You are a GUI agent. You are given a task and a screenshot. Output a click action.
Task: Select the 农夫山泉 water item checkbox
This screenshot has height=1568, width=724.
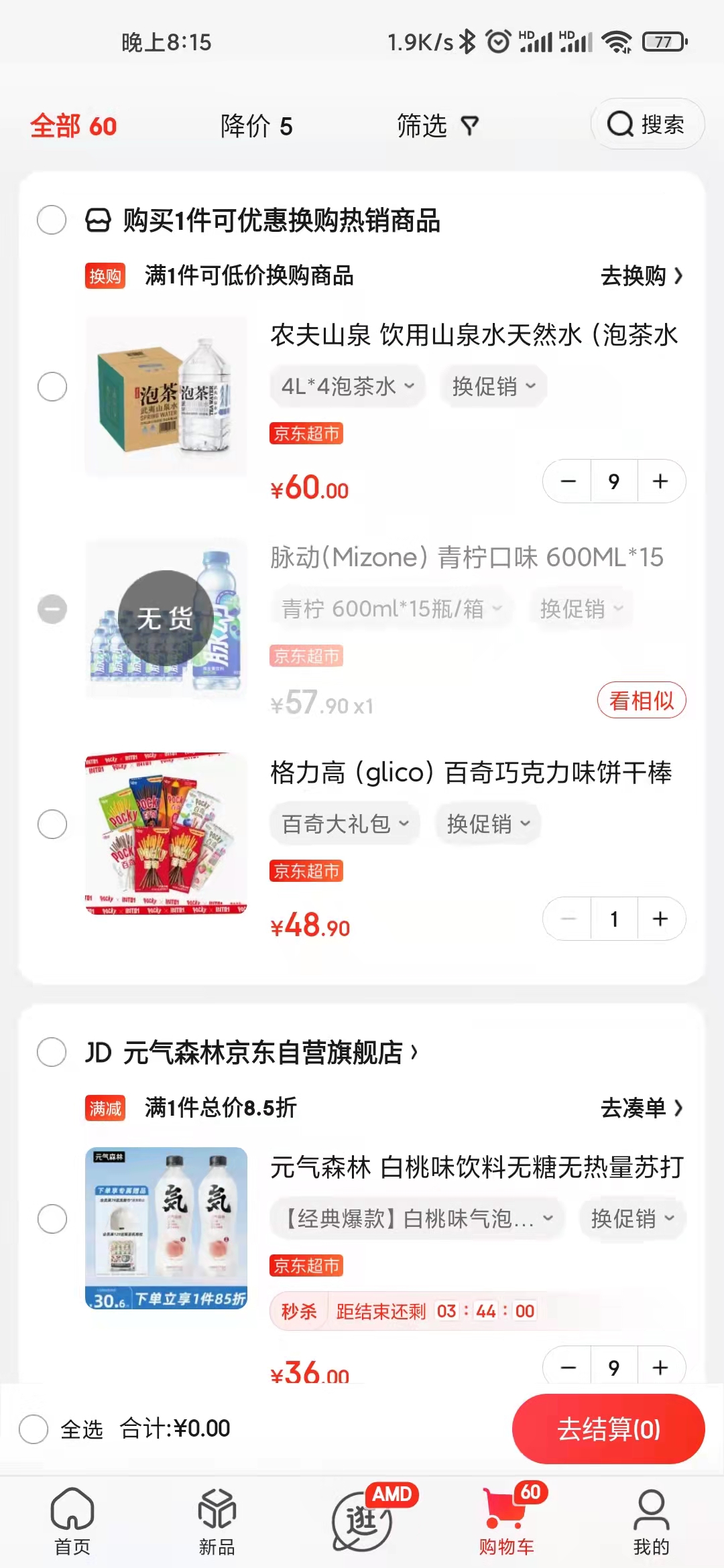(52, 387)
